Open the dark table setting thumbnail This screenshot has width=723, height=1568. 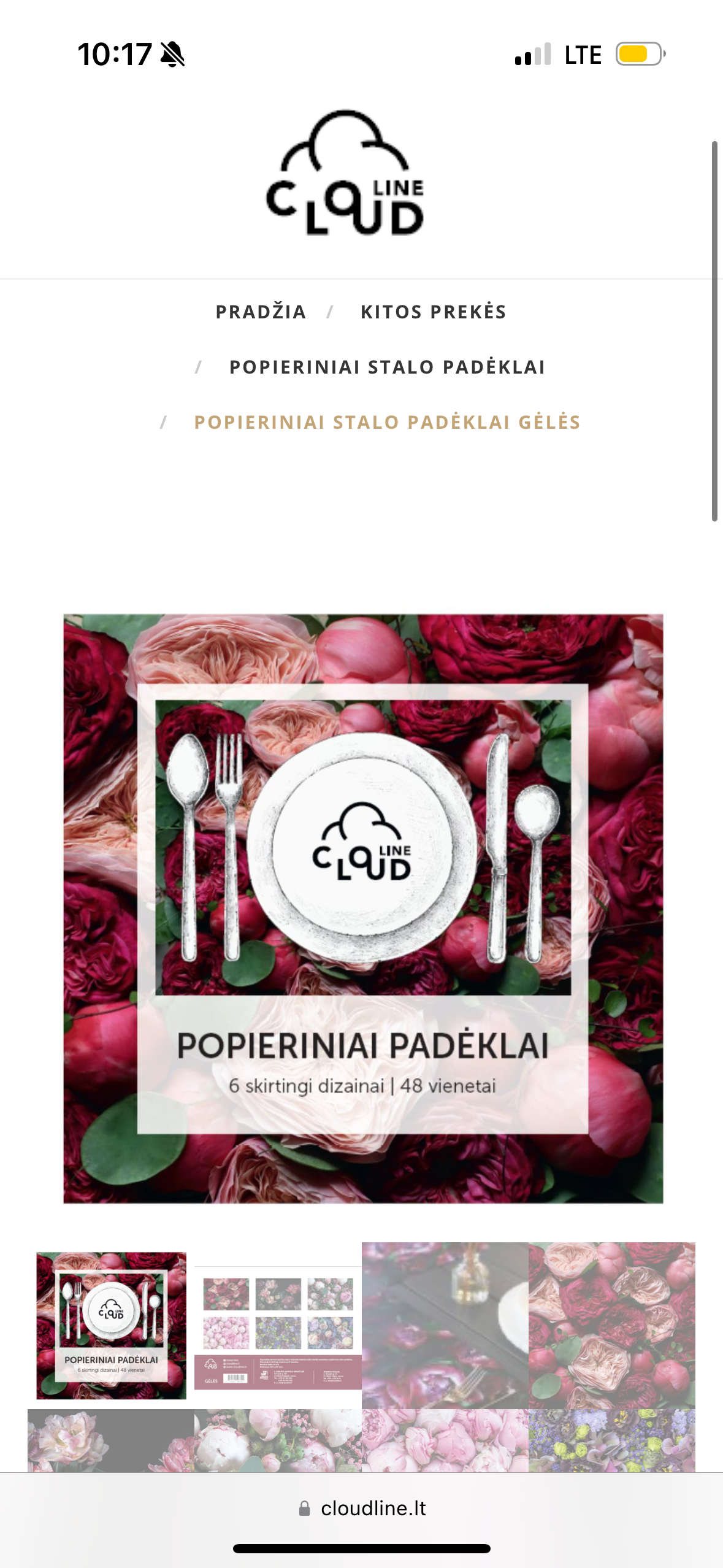[445, 1326]
